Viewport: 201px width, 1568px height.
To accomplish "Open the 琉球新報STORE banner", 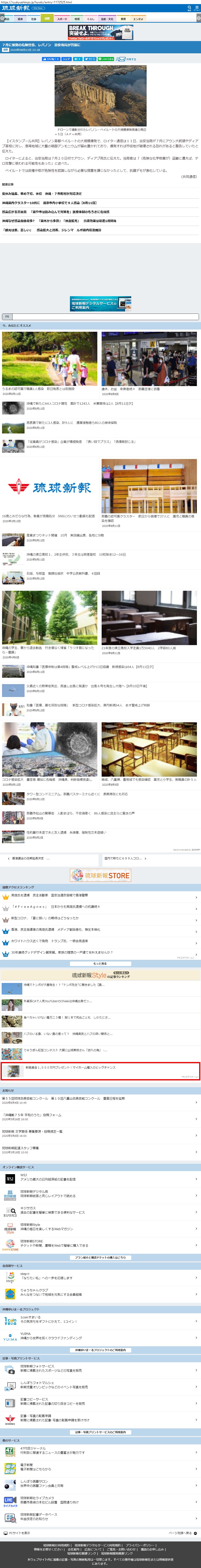I will click(101, 875).
